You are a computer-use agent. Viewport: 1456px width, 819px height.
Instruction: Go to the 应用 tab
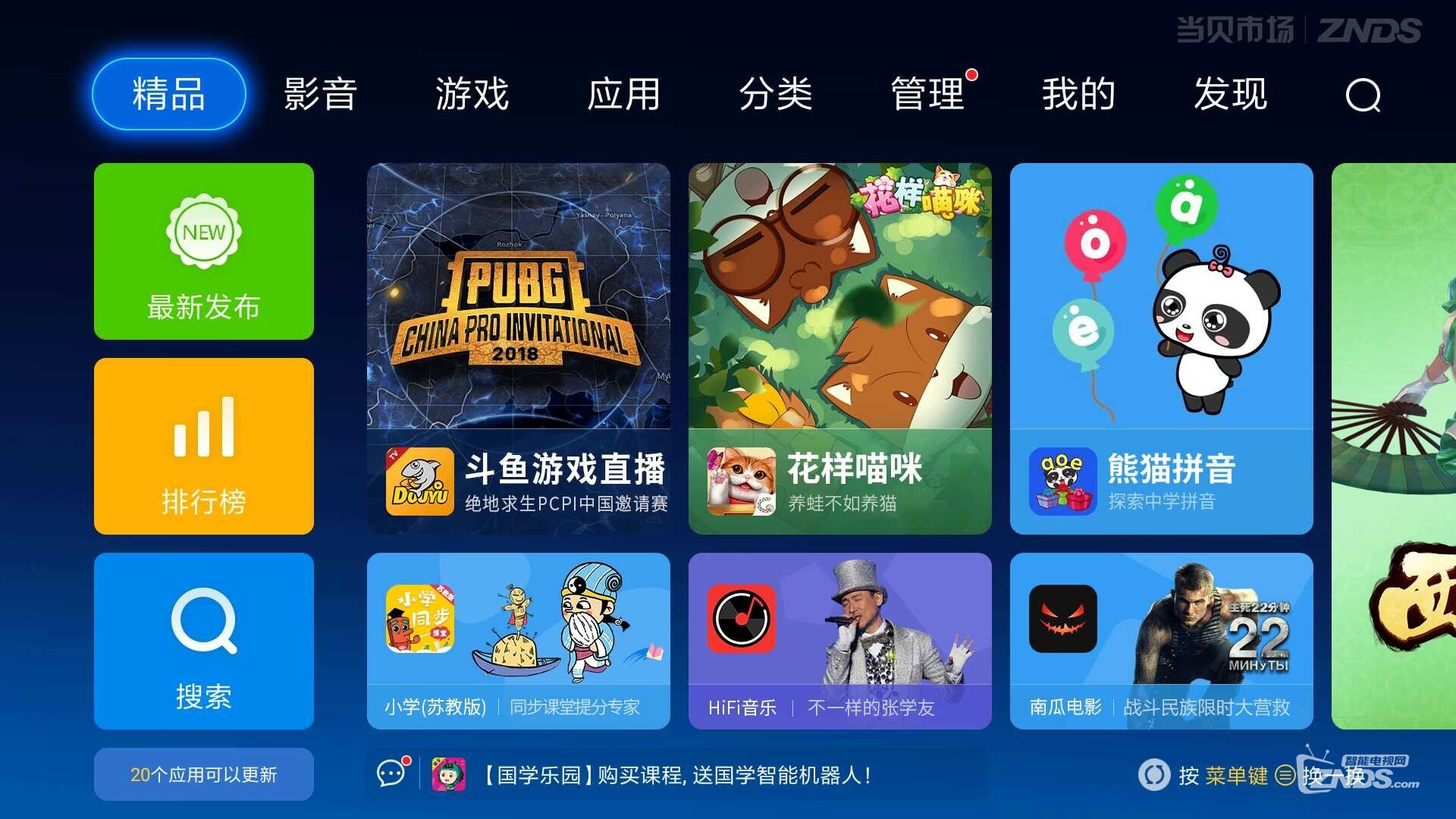pyautogui.click(x=623, y=95)
